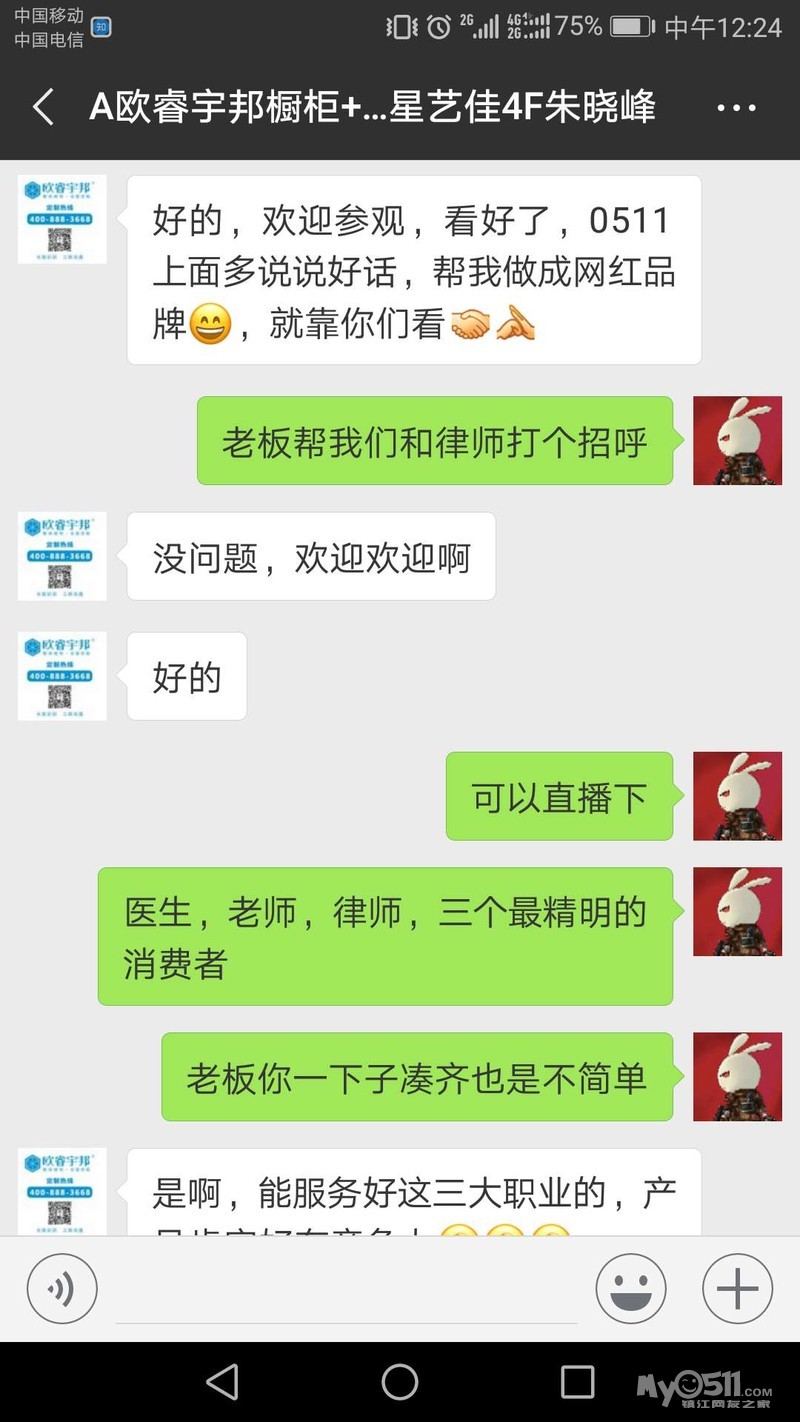Open the chat's three-dot menu
The image size is (800, 1422).
(736, 107)
